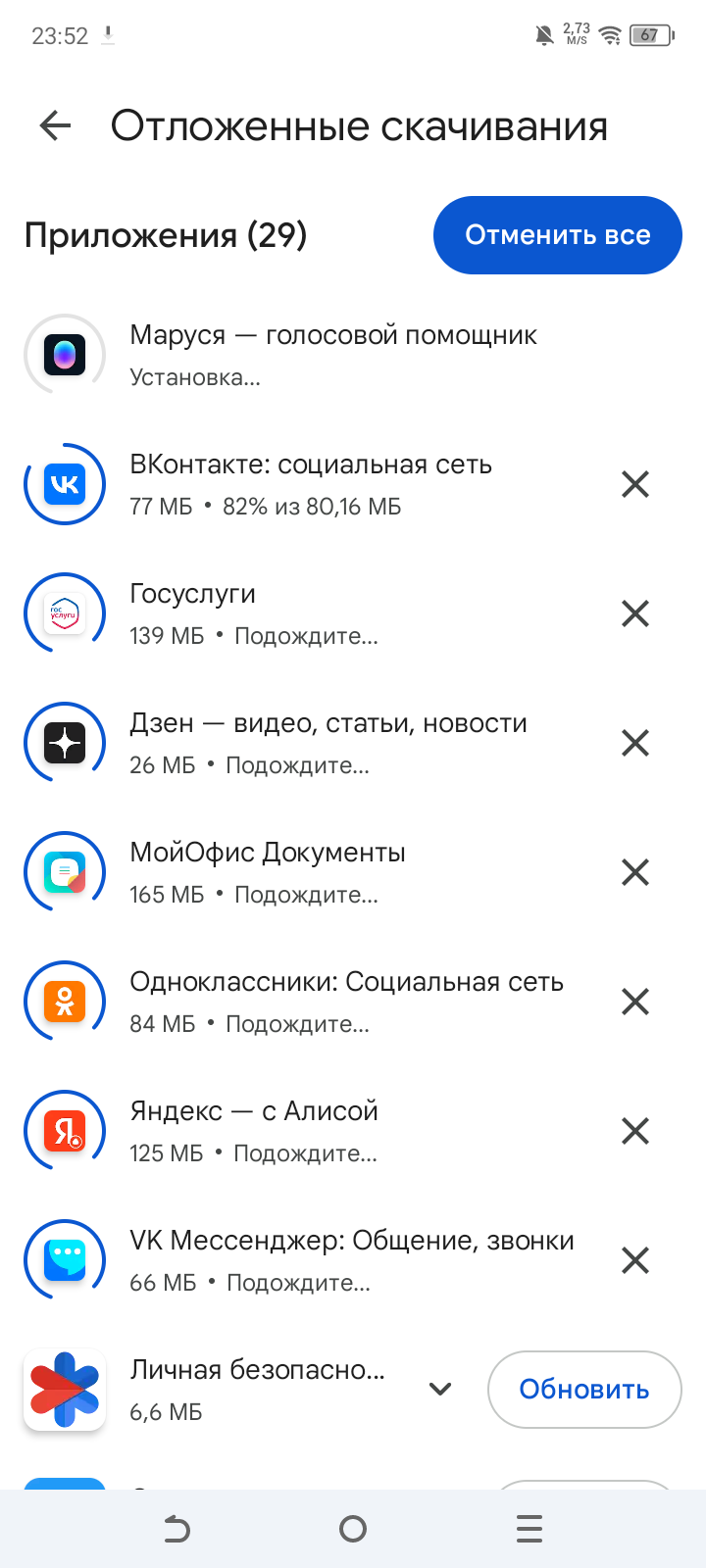This screenshot has width=706, height=1568.
Task: Go back from Отложенные скачивания screen
Action: [x=56, y=125]
